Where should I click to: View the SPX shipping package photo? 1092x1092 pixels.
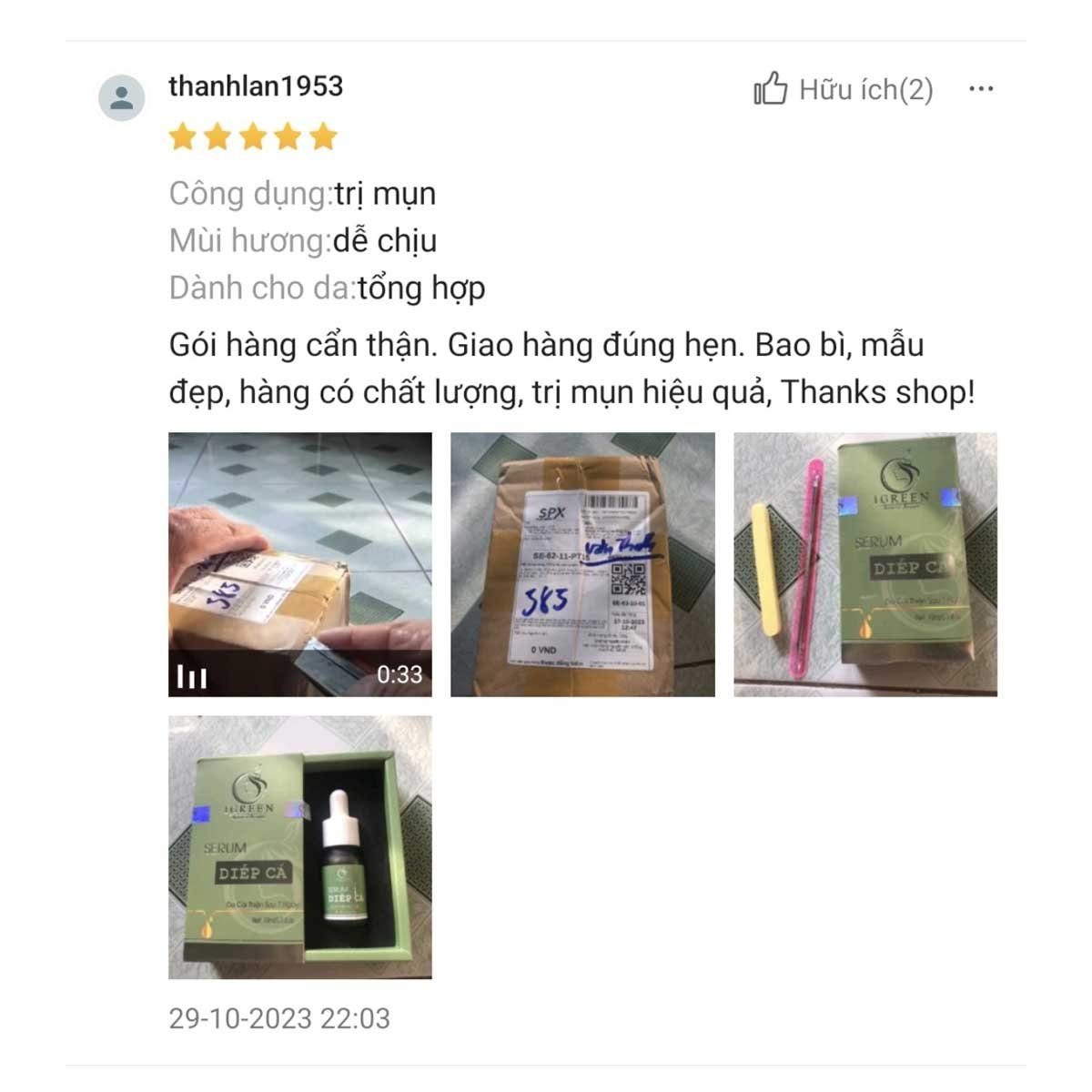(x=582, y=564)
